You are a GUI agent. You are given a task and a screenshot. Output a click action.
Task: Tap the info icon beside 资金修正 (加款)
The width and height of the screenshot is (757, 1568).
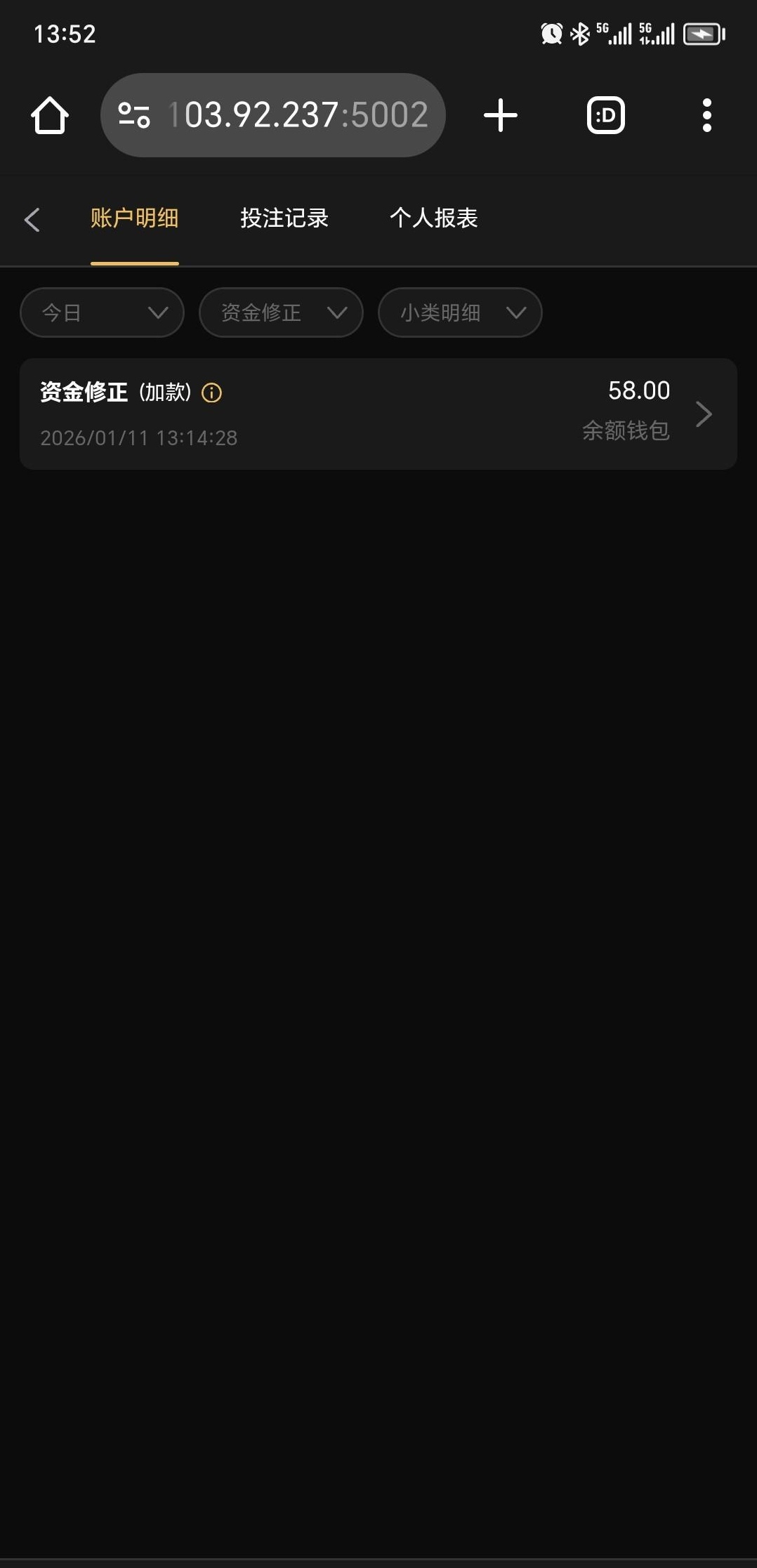pos(211,393)
